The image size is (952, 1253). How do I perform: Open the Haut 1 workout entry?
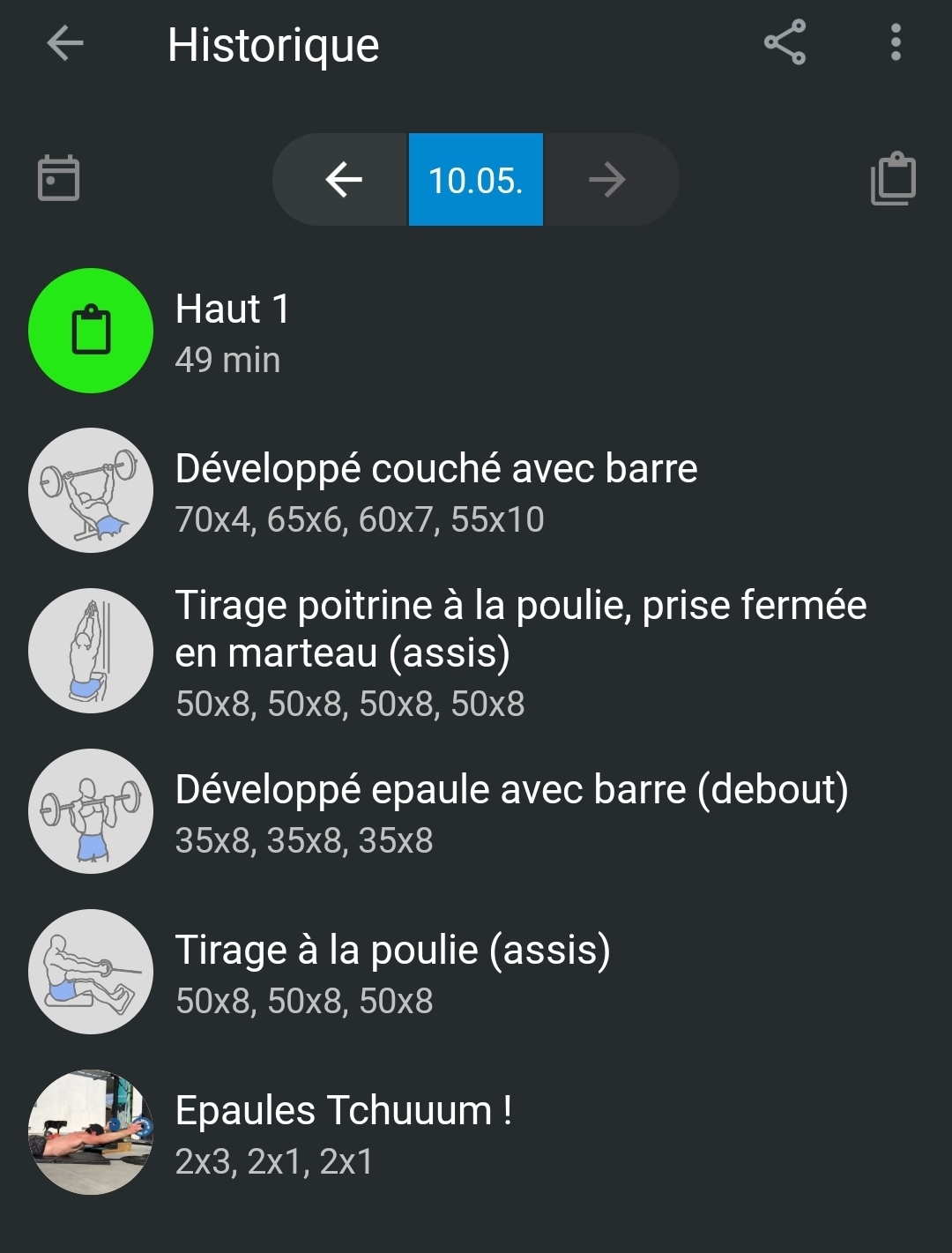pos(232,332)
